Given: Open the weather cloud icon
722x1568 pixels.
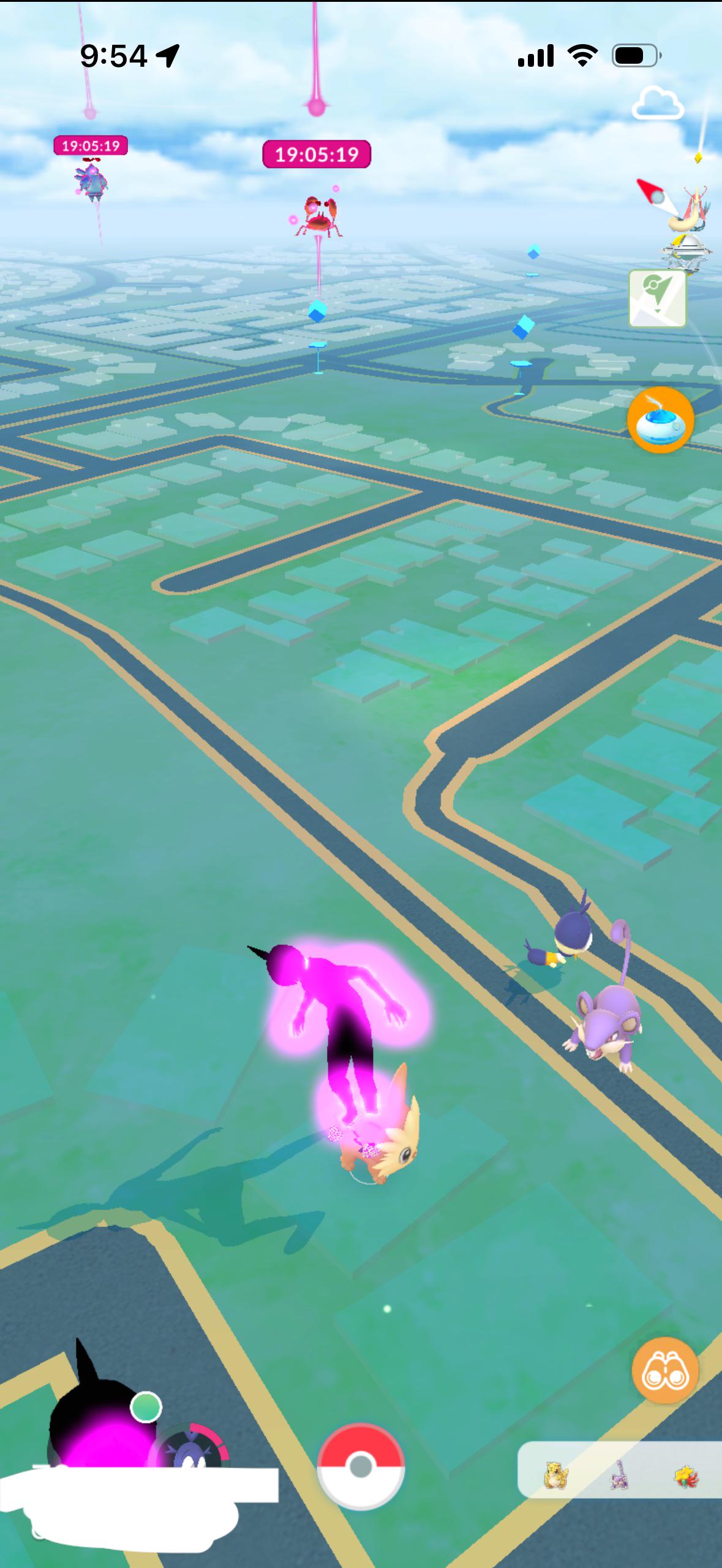Looking at the screenshot, I should pyautogui.click(x=656, y=104).
